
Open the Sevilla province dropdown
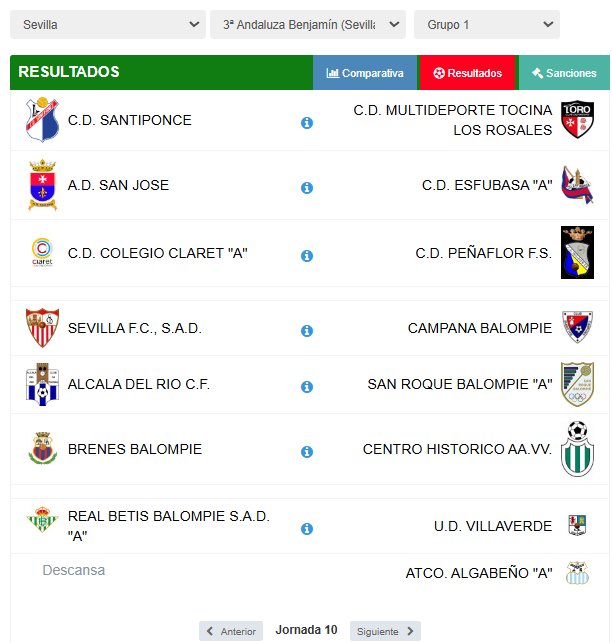click(107, 24)
